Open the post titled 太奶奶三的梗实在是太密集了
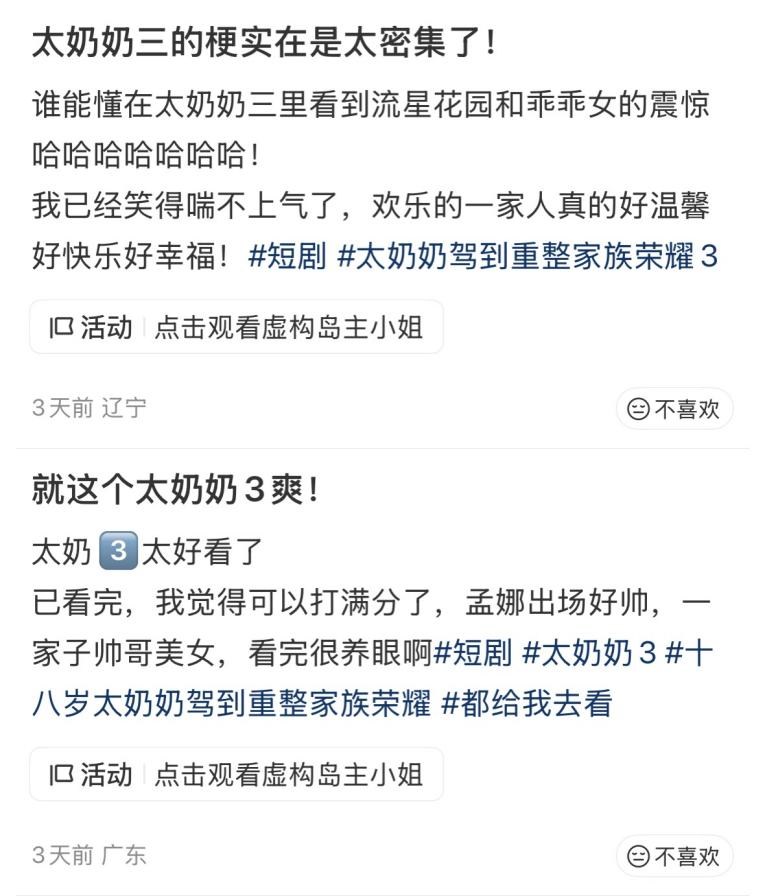Image resolution: width=765 pixels, height=896 pixels. [x=264, y=43]
